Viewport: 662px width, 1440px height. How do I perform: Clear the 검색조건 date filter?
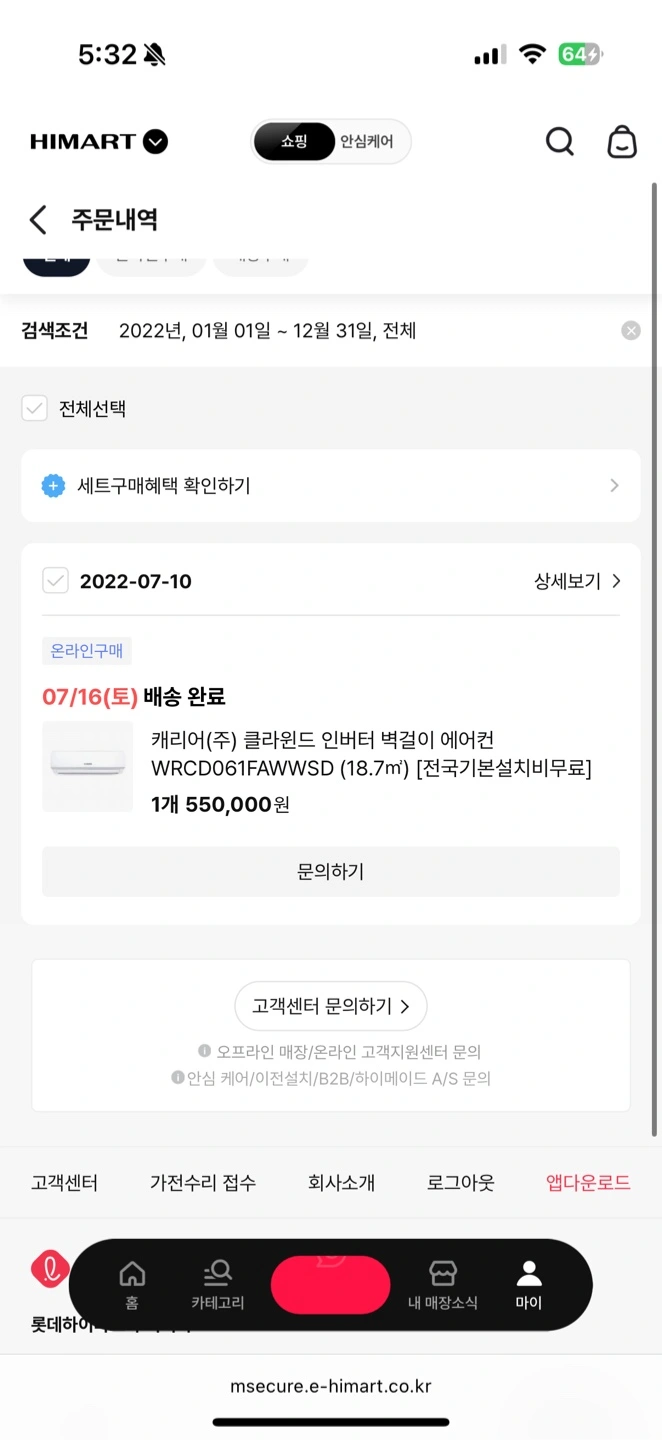[x=631, y=331]
